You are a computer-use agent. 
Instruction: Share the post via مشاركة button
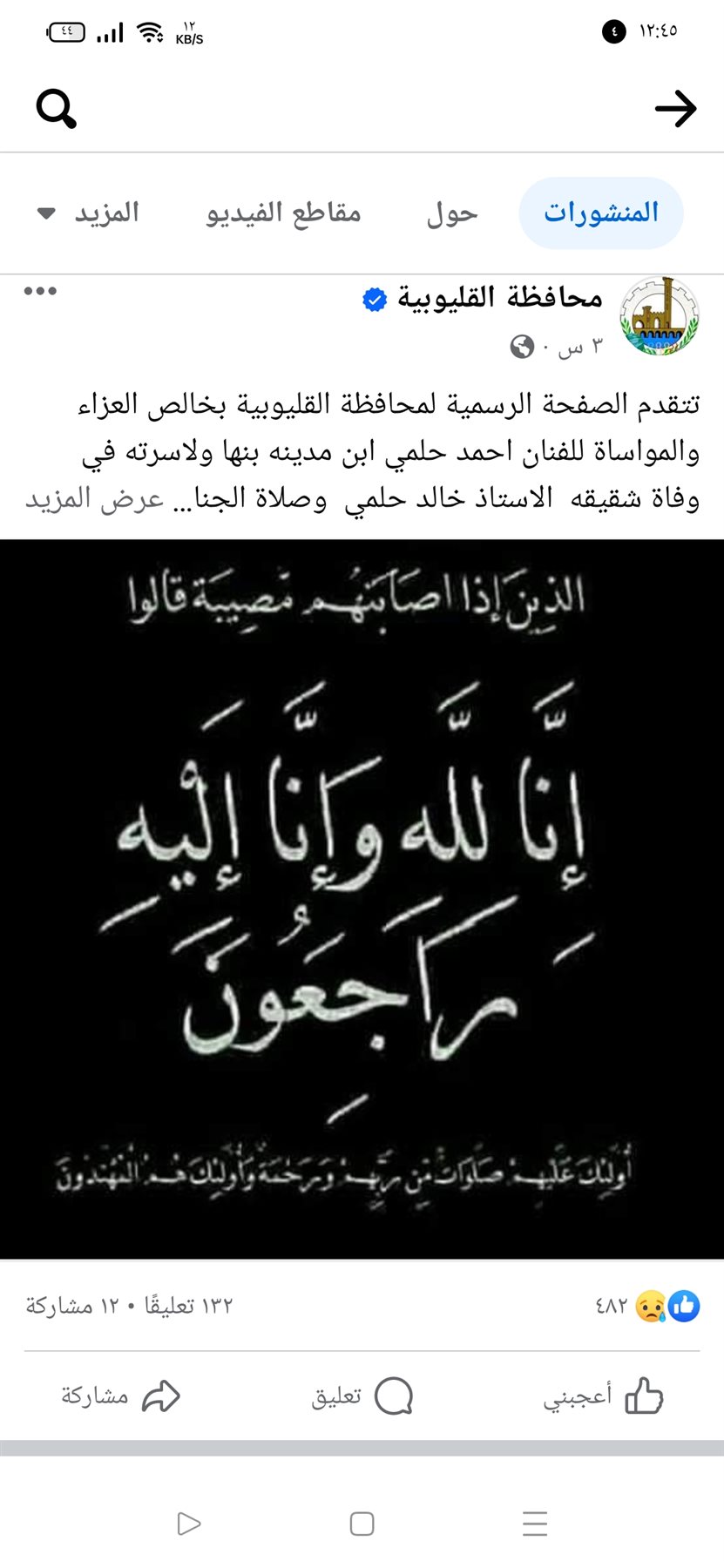point(120,1396)
